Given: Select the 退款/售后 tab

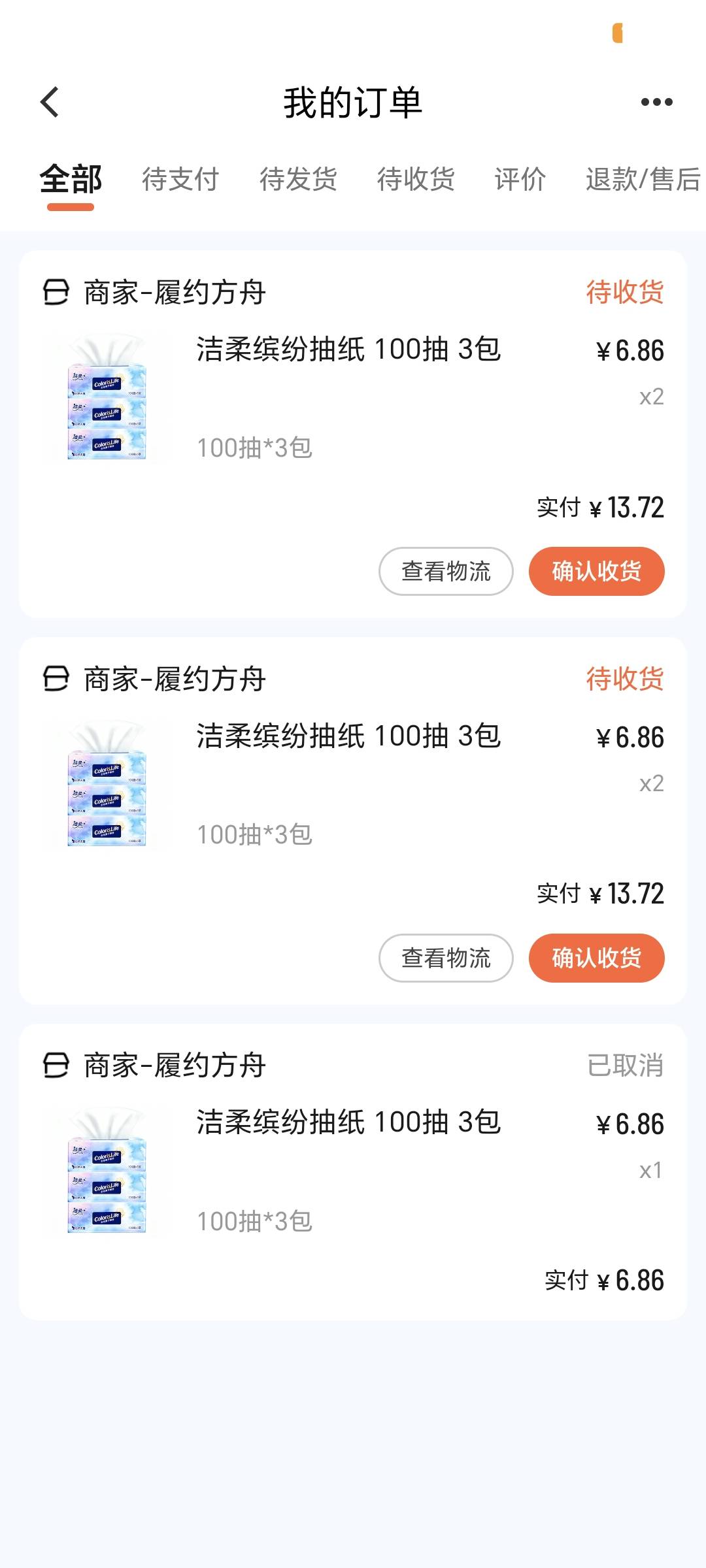Looking at the screenshot, I should (x=643, y=179).
